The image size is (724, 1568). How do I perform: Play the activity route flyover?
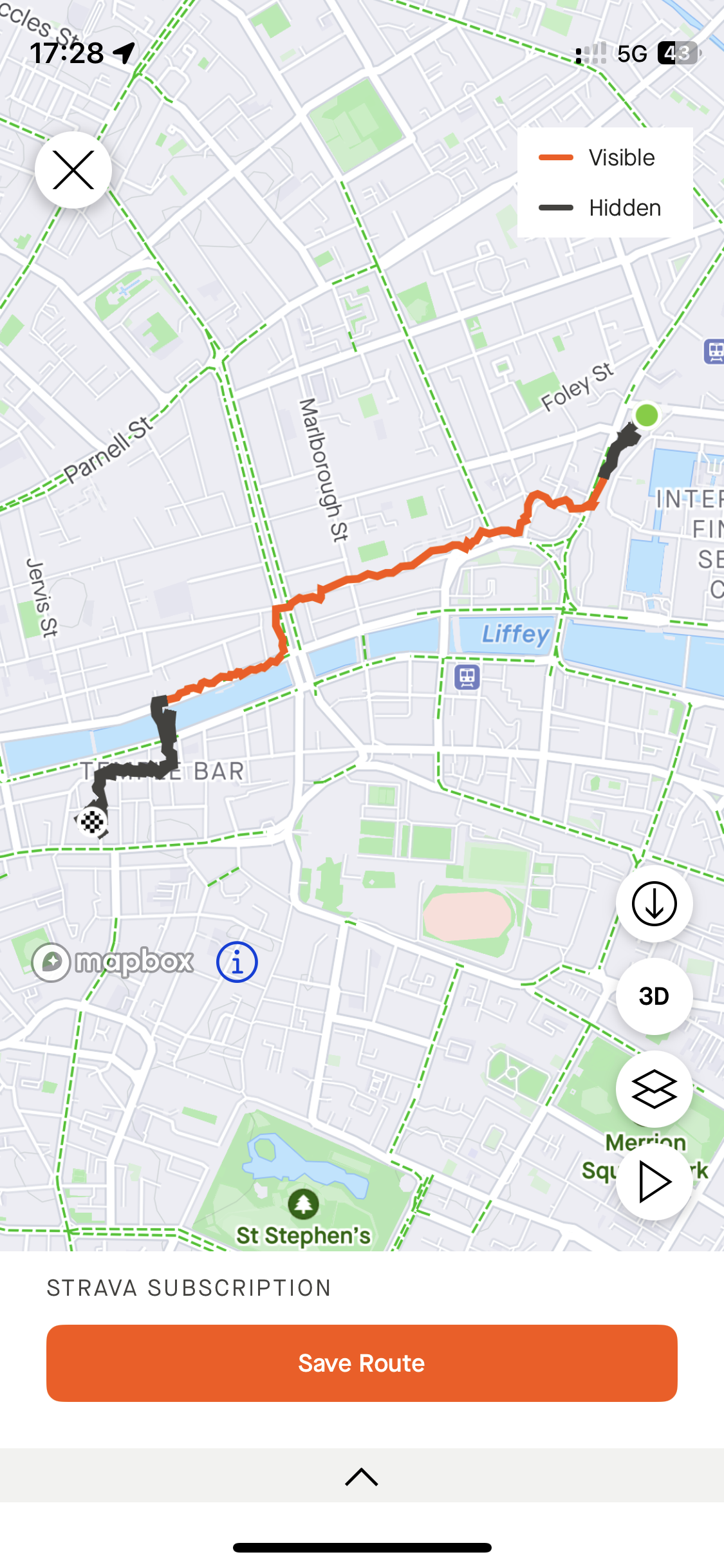(654, 1182)
